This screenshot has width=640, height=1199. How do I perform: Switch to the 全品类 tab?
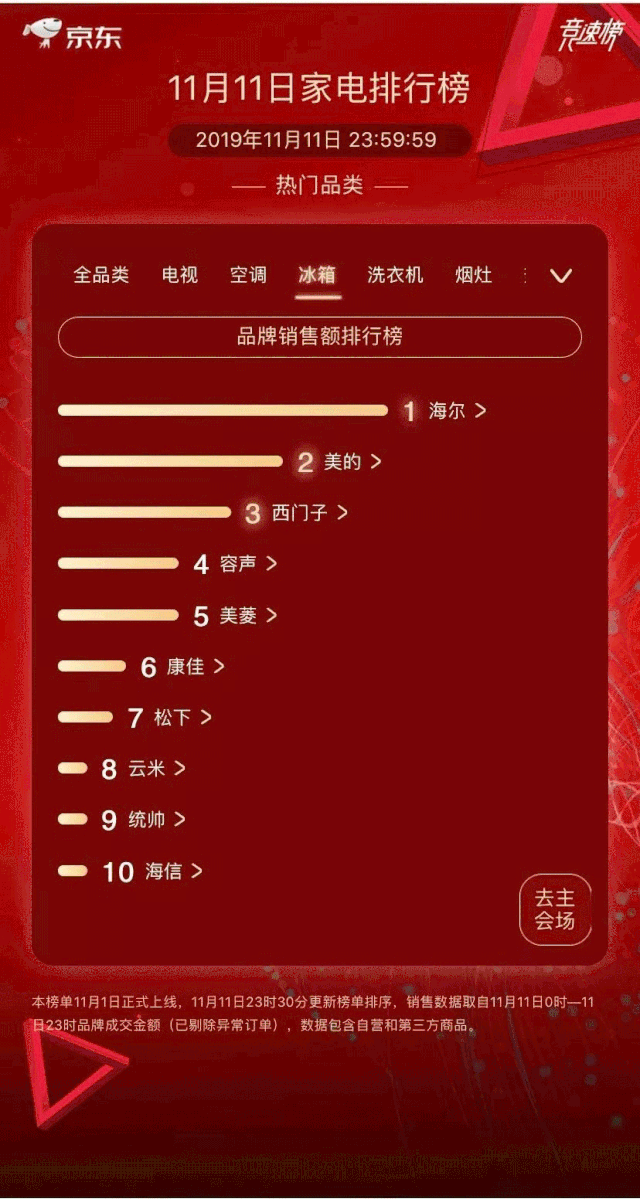pyautogui.click(x=101, y=275)
